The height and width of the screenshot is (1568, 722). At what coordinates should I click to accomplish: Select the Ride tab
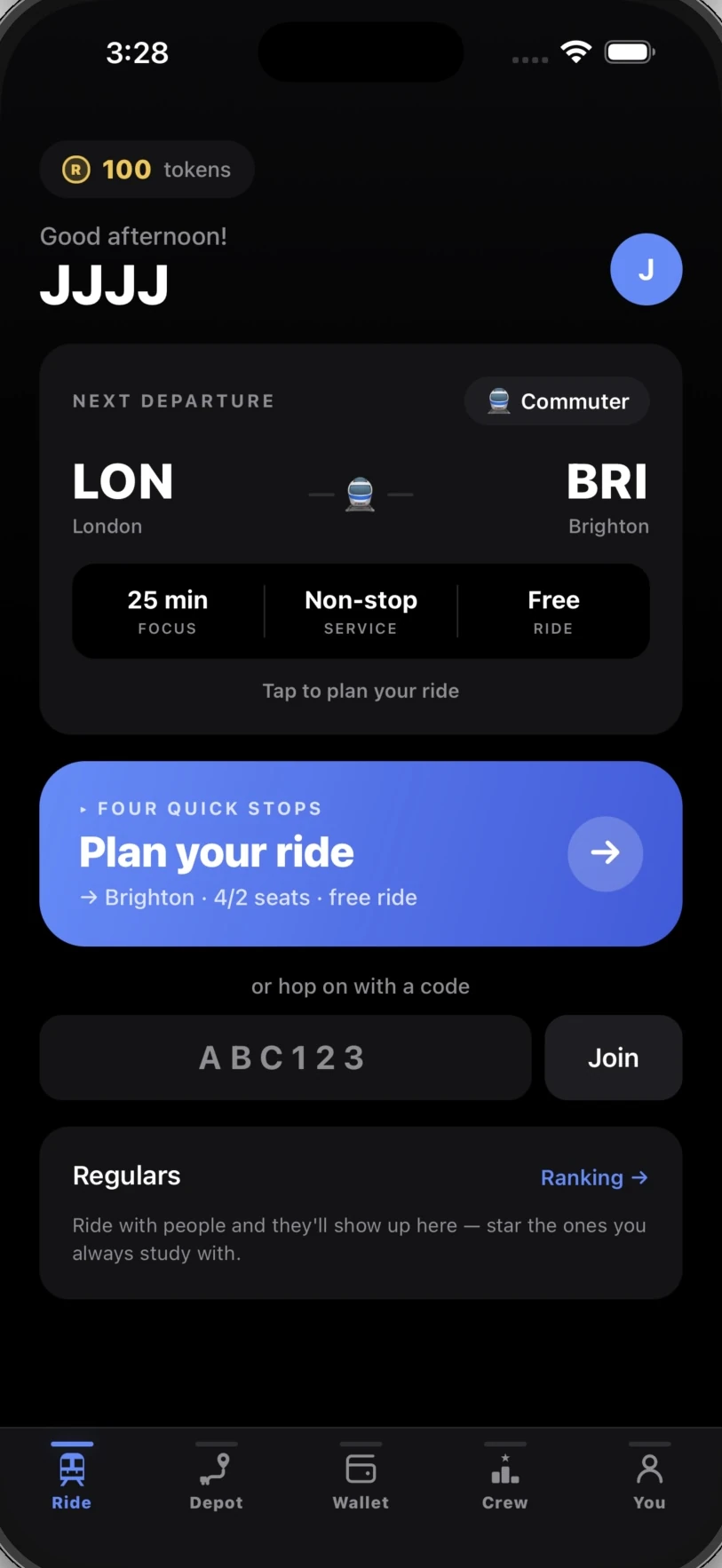(72, 1477)
